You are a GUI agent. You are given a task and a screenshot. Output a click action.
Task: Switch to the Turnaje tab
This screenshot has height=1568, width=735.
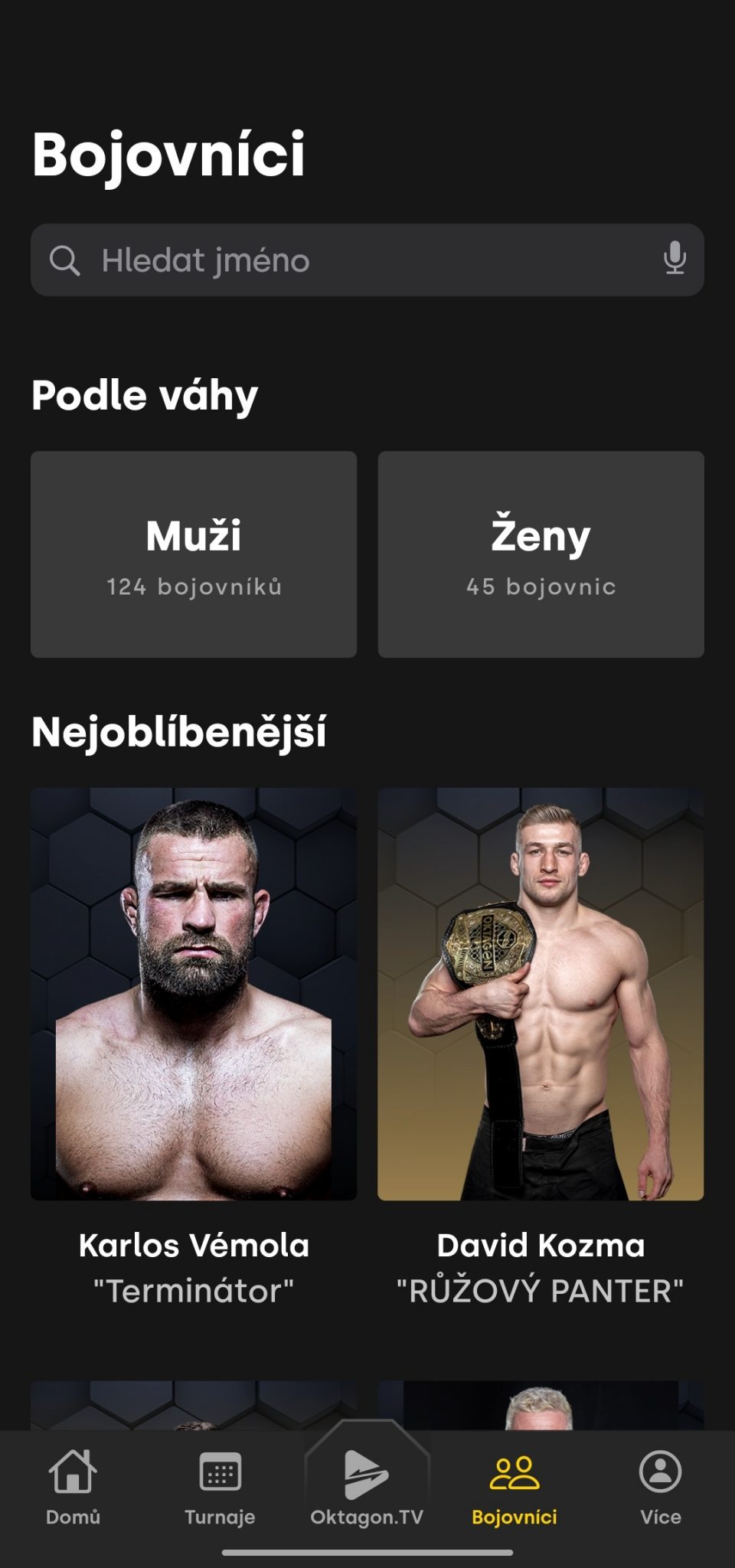pos(220,1487)
